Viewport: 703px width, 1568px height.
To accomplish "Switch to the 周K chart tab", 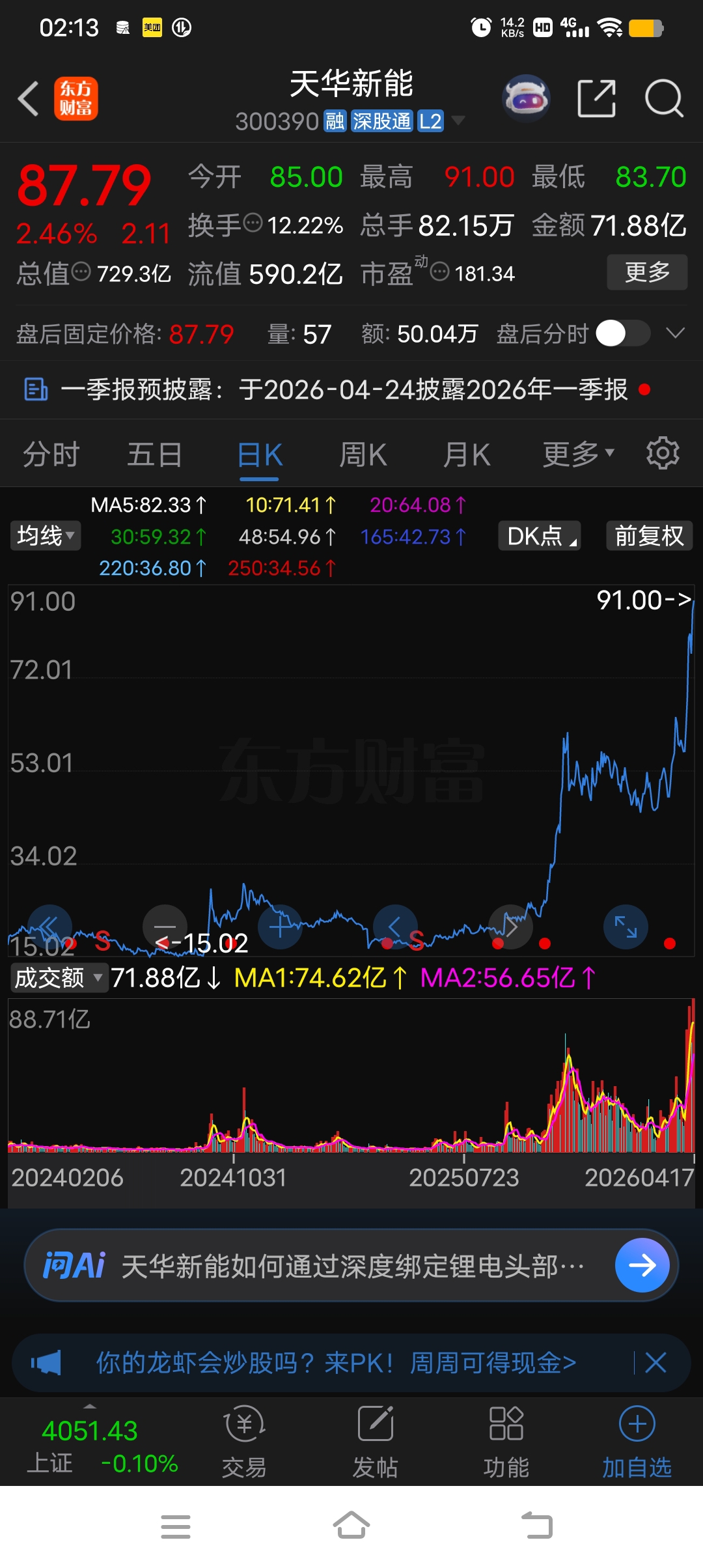I will point(363,455).
